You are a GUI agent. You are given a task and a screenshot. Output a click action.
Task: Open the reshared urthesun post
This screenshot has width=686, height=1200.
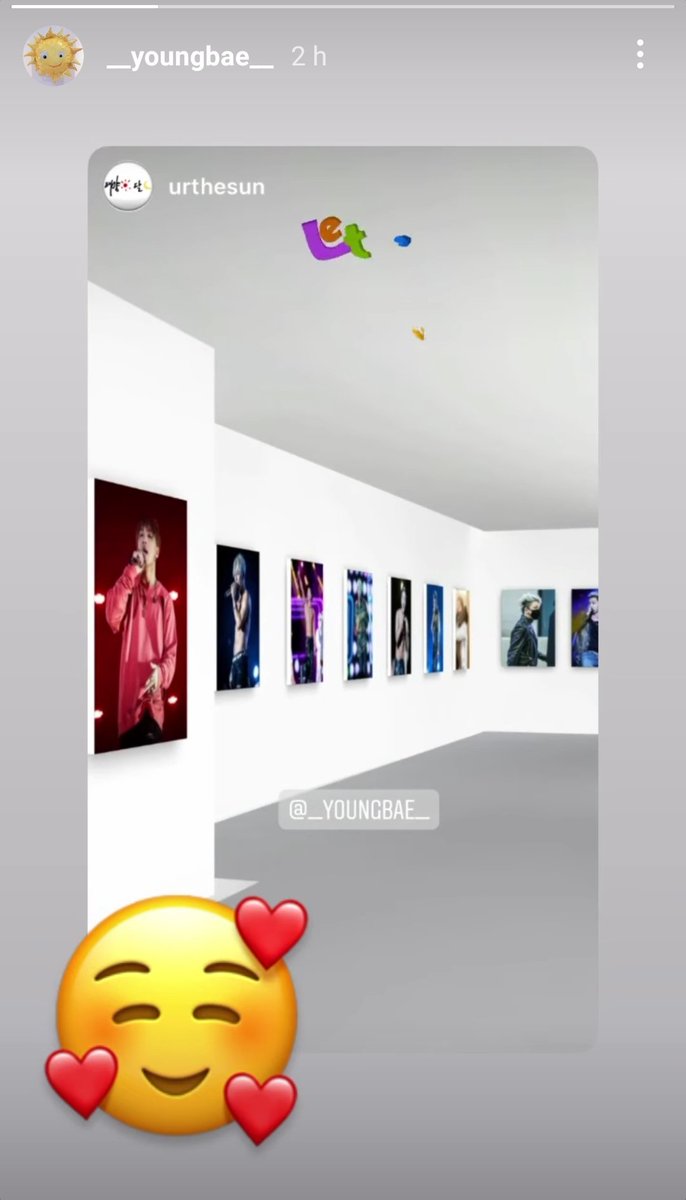[343, 598]
